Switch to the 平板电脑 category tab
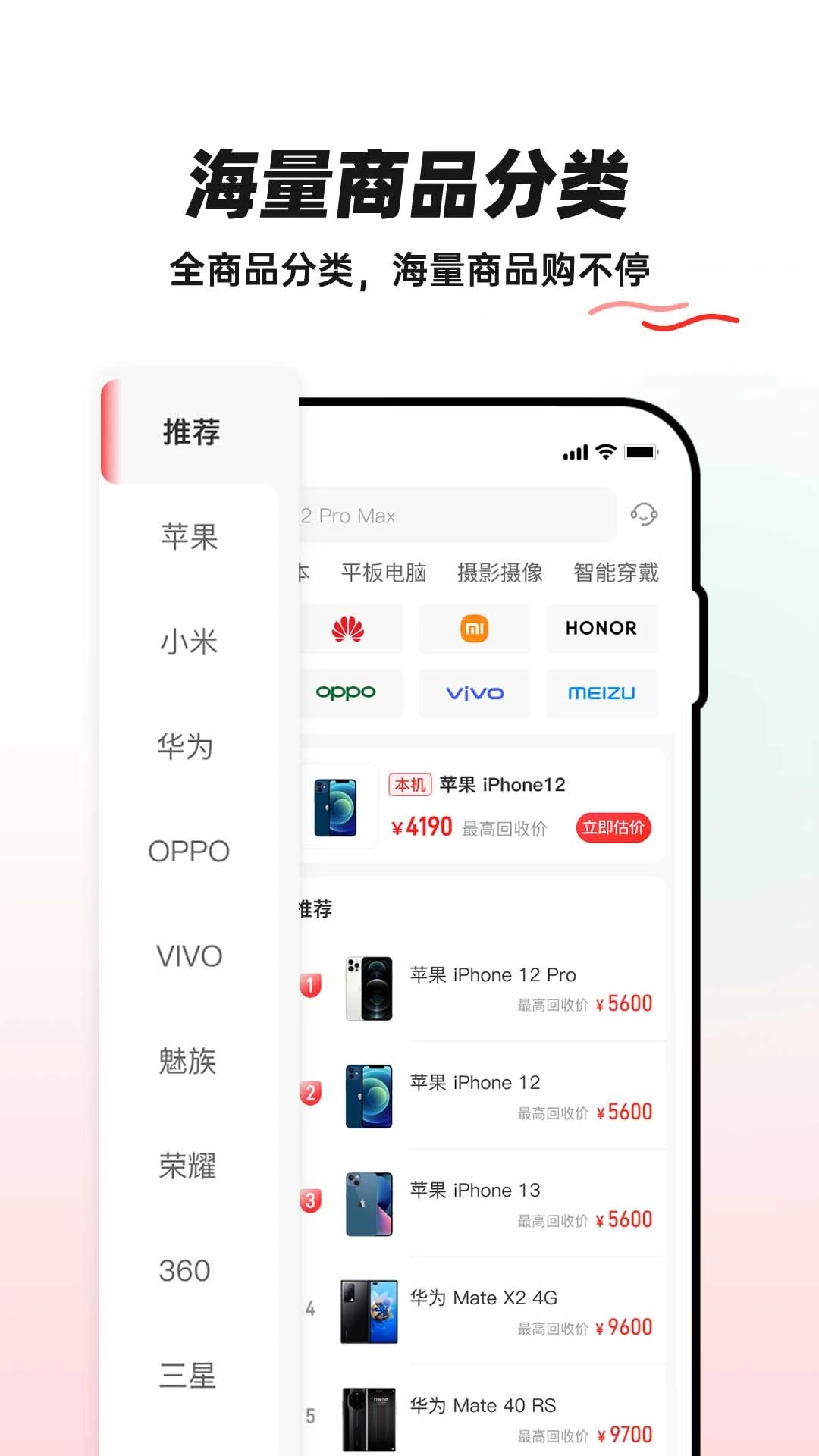Viewport: 819px width, 1456px height. (x=384, y=573)
